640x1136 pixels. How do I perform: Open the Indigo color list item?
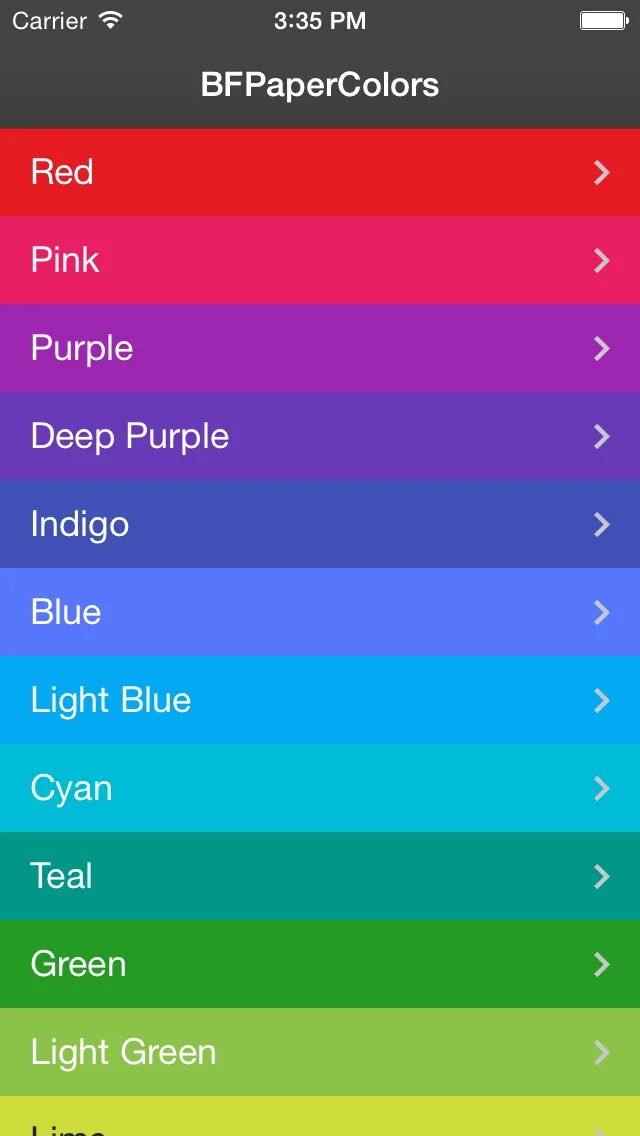pyautogui.click(x=320, y=524)
